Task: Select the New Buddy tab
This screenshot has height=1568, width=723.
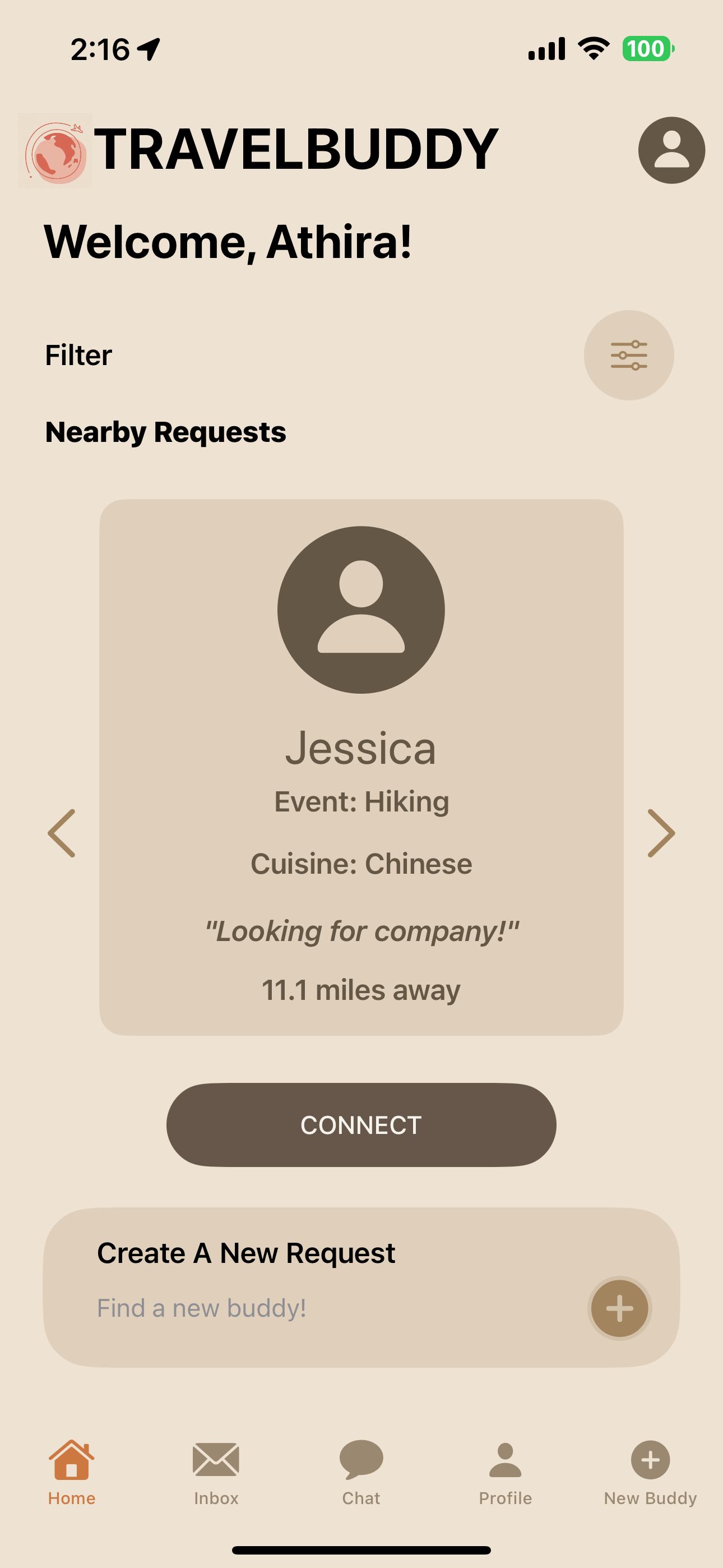Action: click(x=650, y=1472)
